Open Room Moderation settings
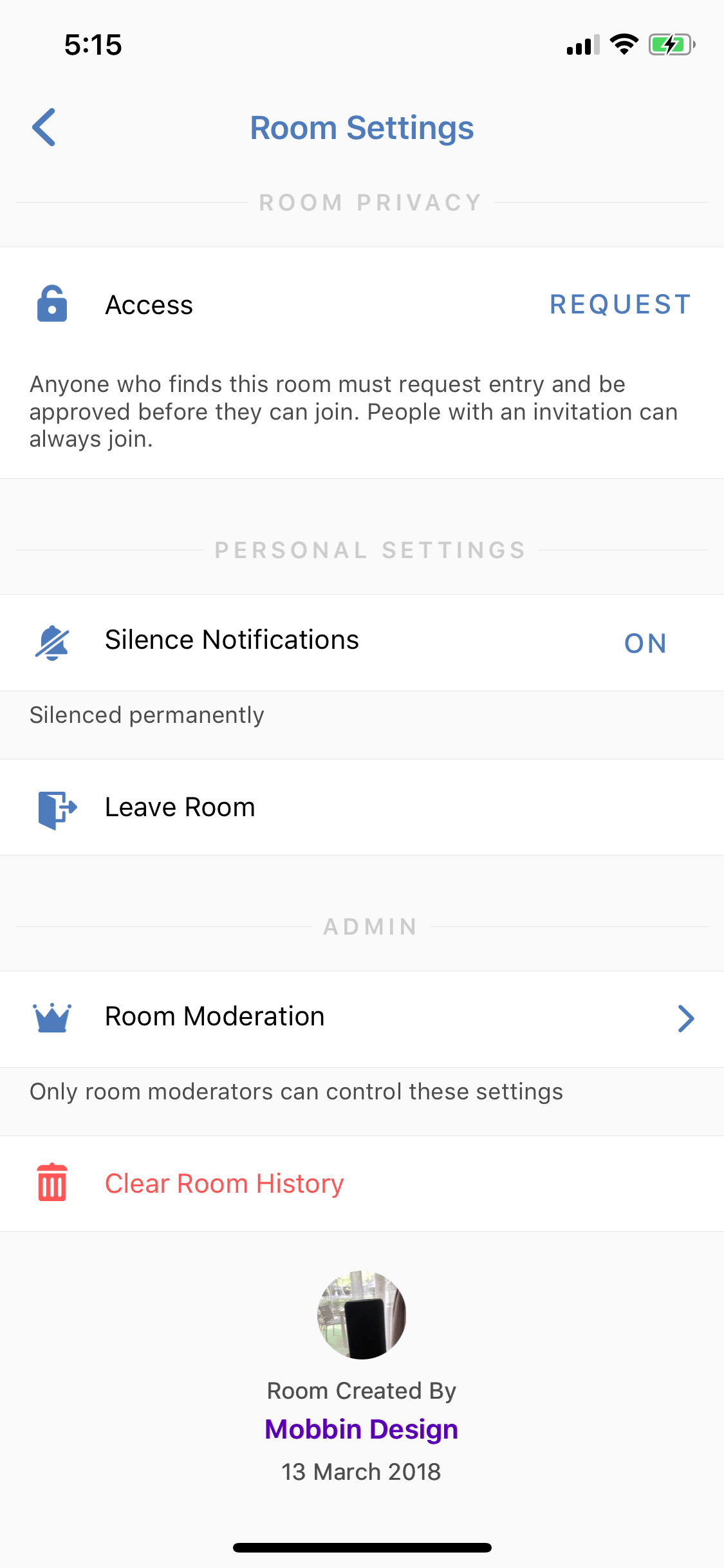The height and width of the screenshot is (1568, 724). [362, 1019]
